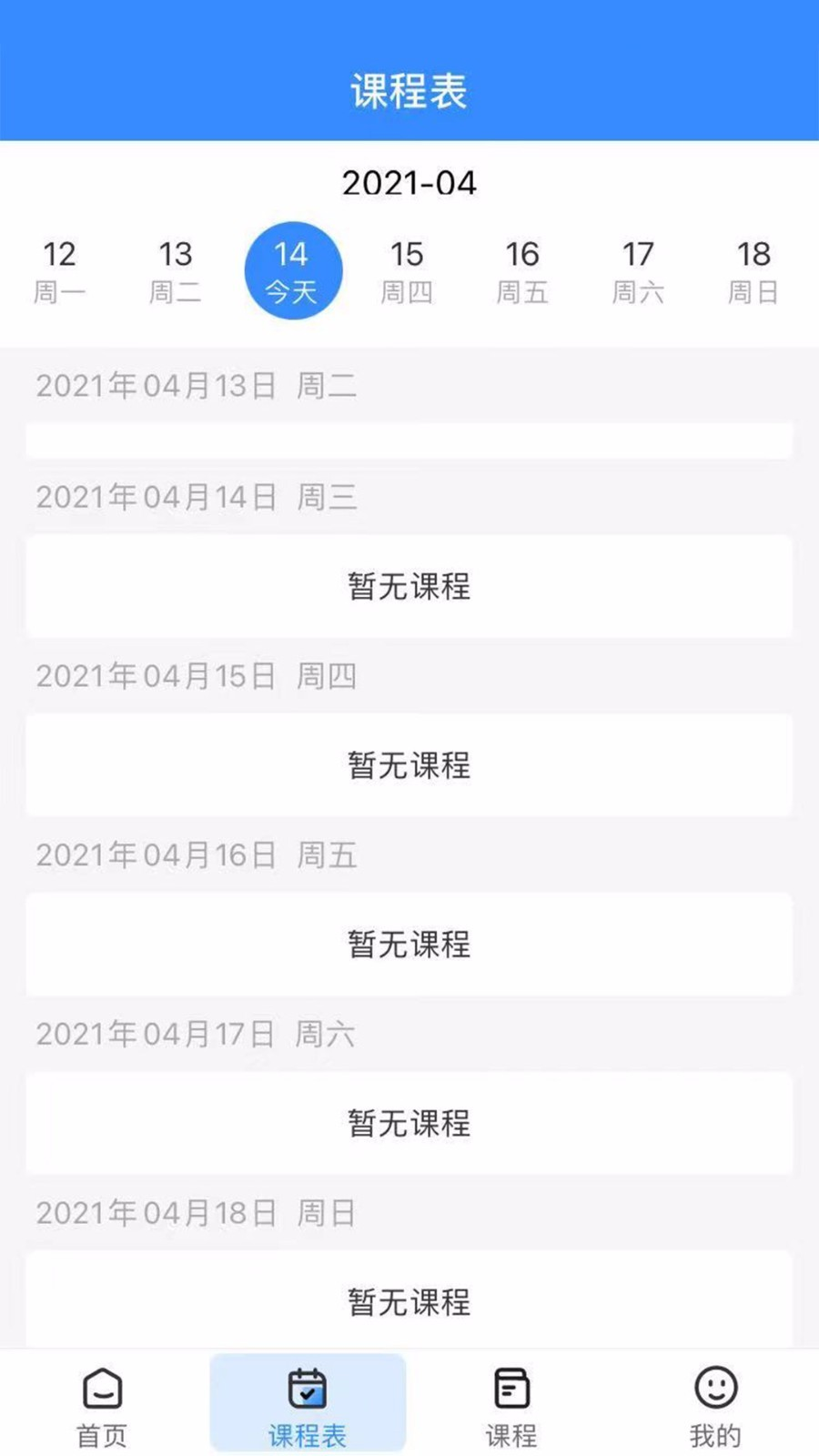This screenshot has width=819, height=1456.
Task: Open the 2021-04 month header
Action: tap(409, 183)
